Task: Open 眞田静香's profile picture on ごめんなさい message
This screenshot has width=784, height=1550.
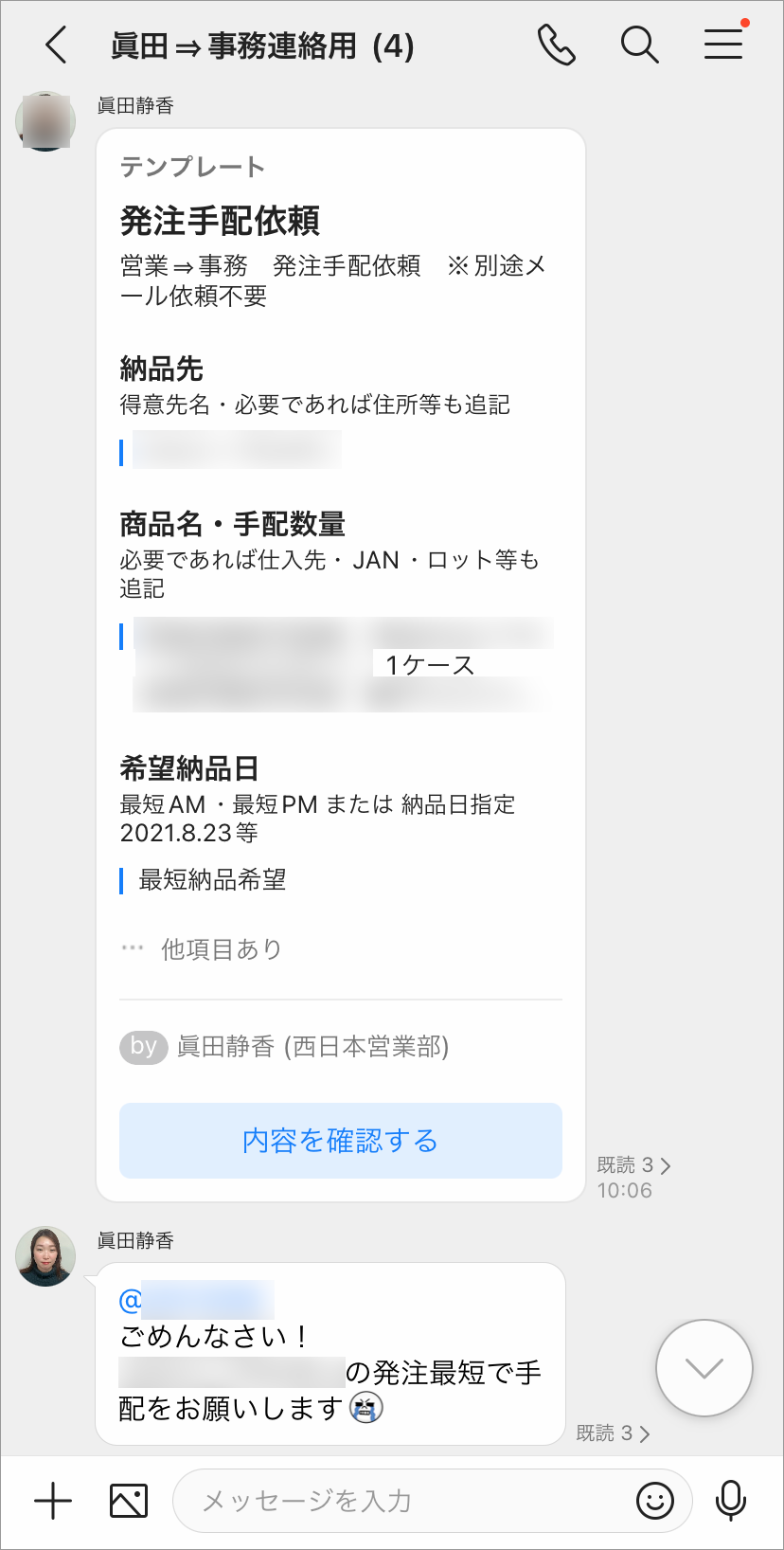Action: coord(45,1256)
